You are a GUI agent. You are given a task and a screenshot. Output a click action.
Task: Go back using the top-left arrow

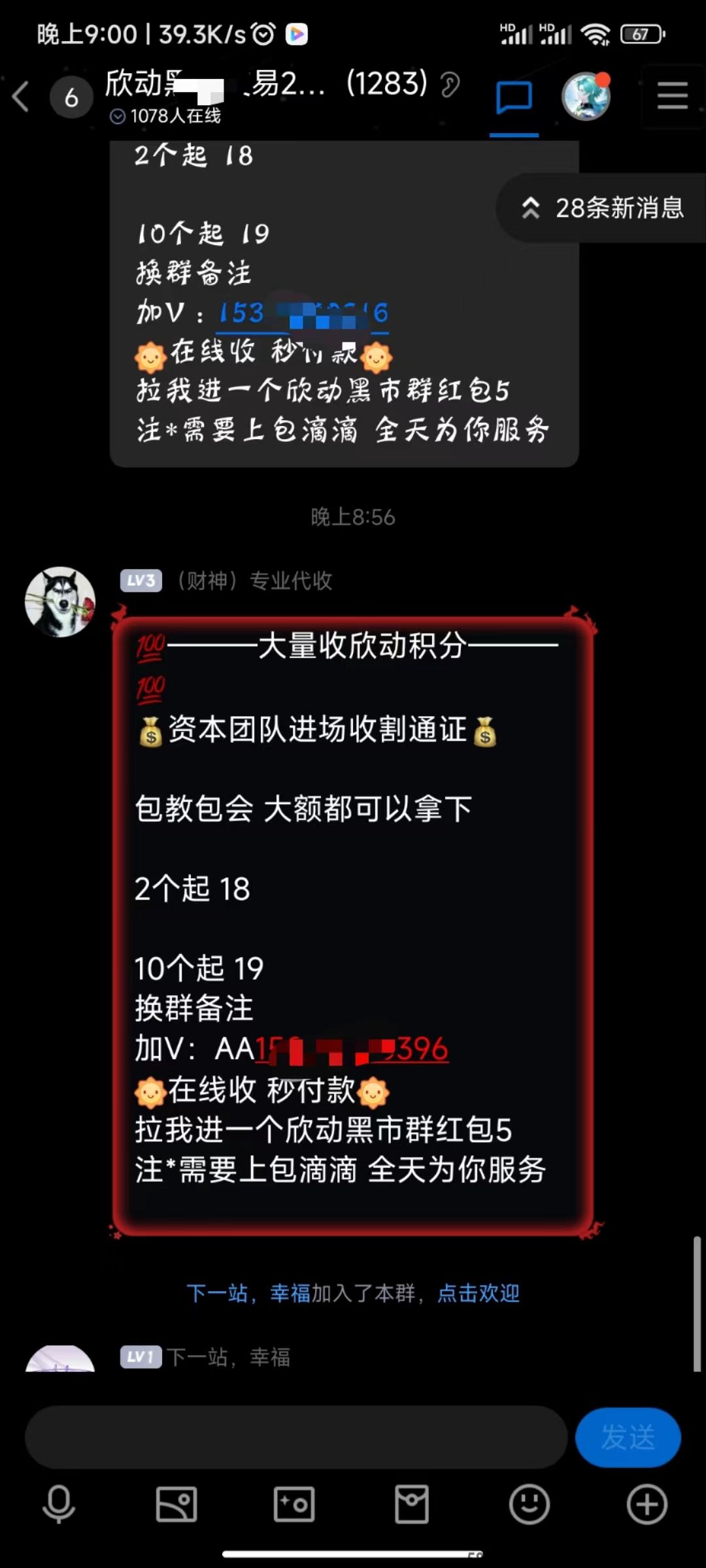21,97
